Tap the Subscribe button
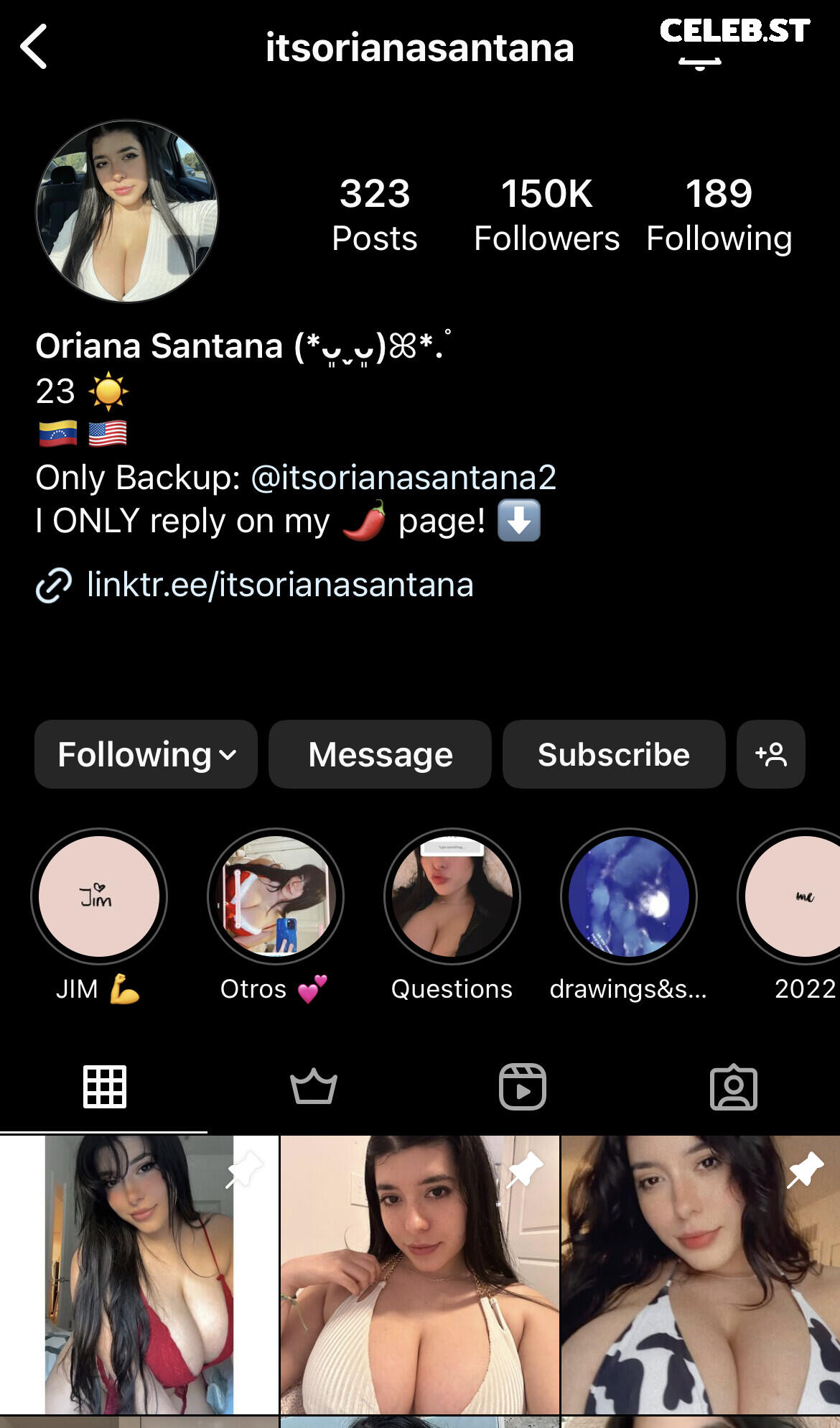 [x=614, y=754]
